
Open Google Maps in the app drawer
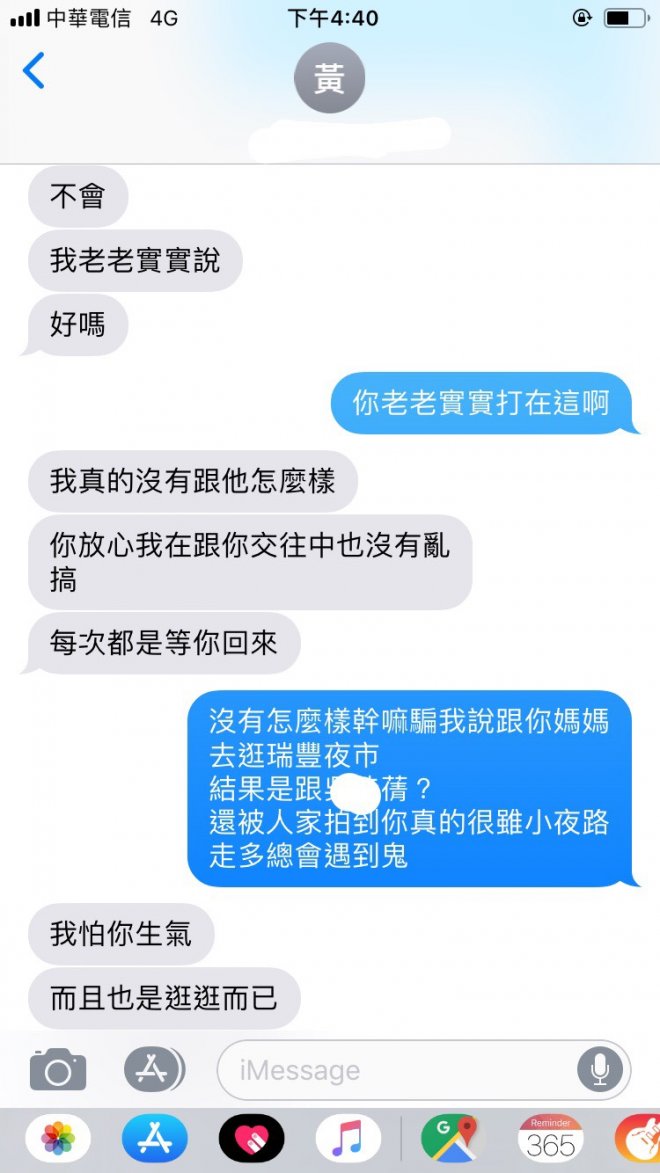[x=453, y=1140]
